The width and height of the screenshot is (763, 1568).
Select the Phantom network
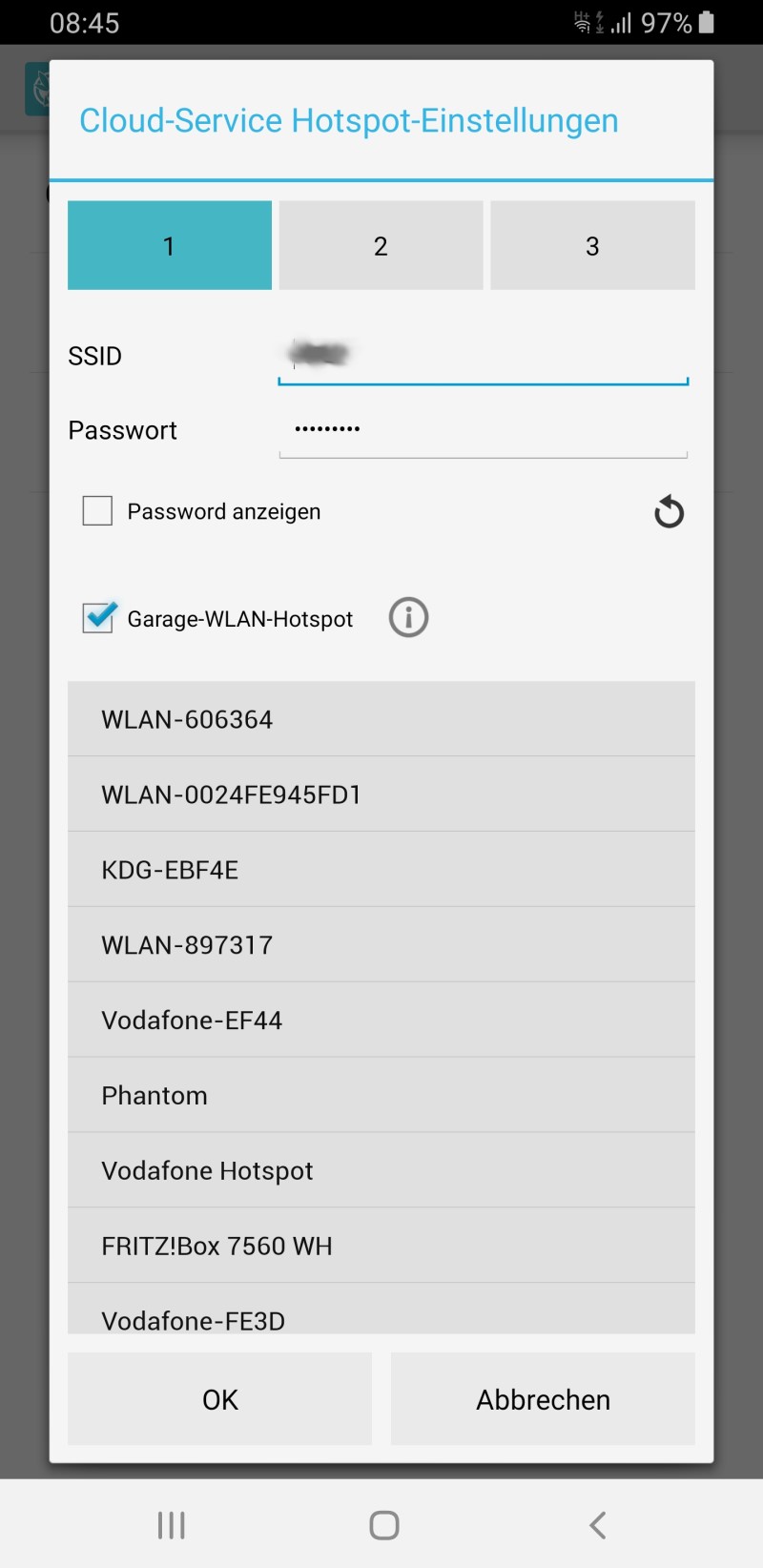(x=381, y=1095)
